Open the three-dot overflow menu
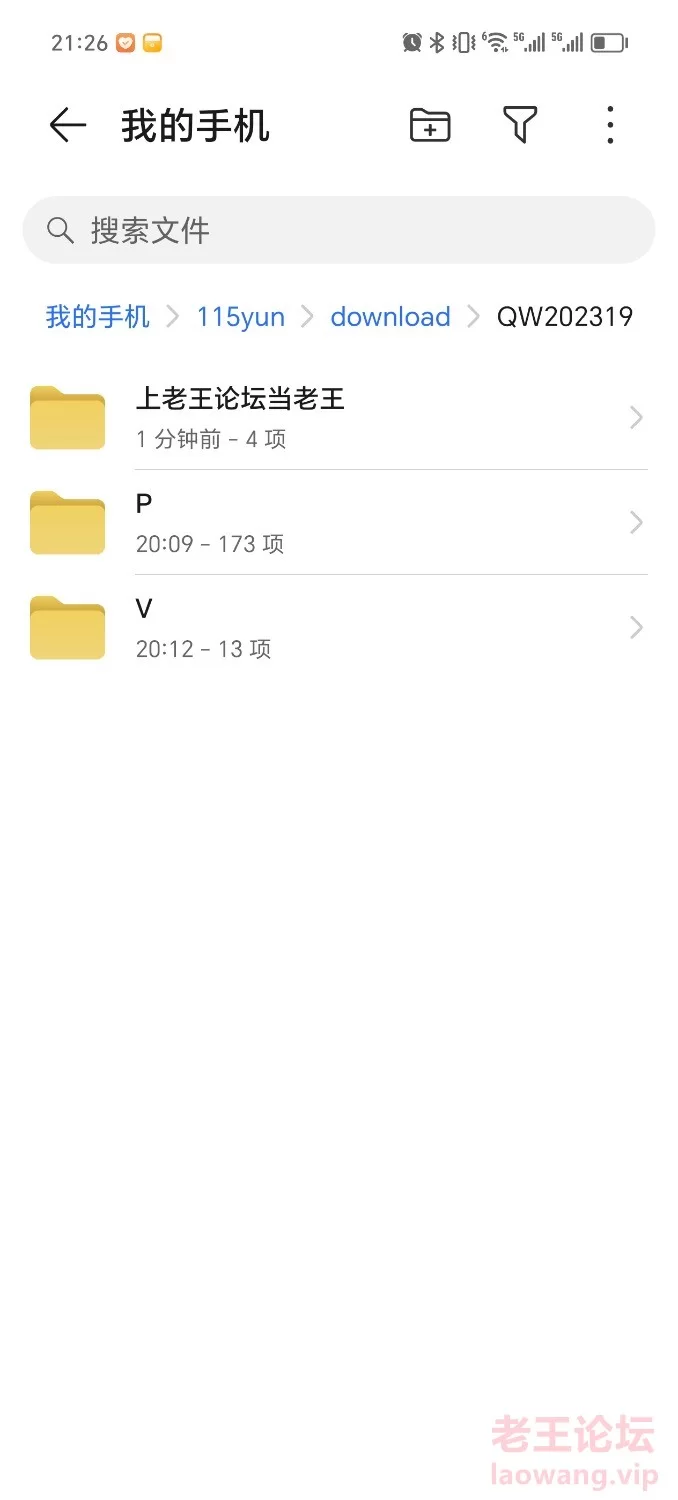This screenshot has width=678, height=1500. pyautogui.click(x=610, y=126)
